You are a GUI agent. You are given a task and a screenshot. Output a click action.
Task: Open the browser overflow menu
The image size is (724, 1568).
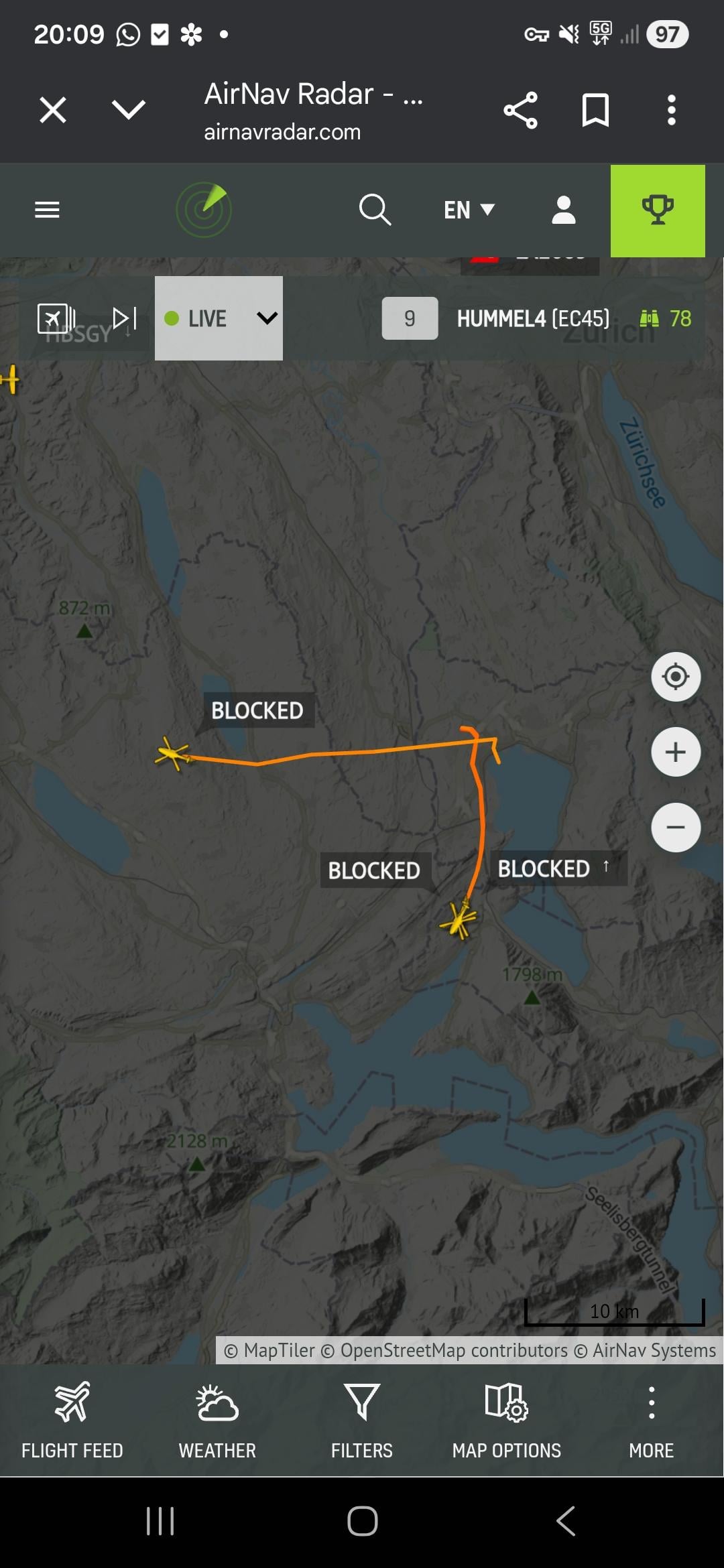click(671, 110)
